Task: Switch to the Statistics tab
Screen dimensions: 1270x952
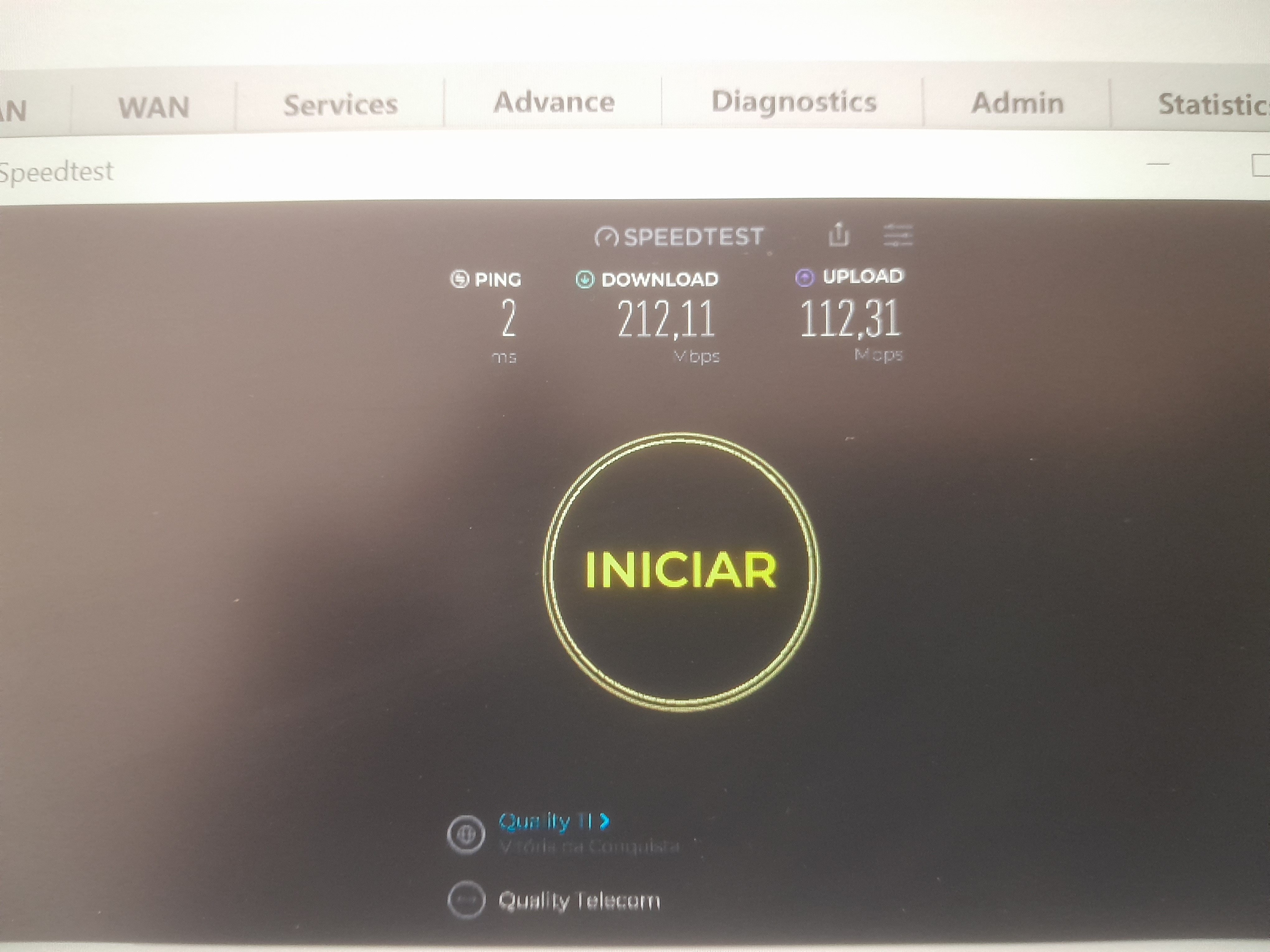Action: (1211, 105)
